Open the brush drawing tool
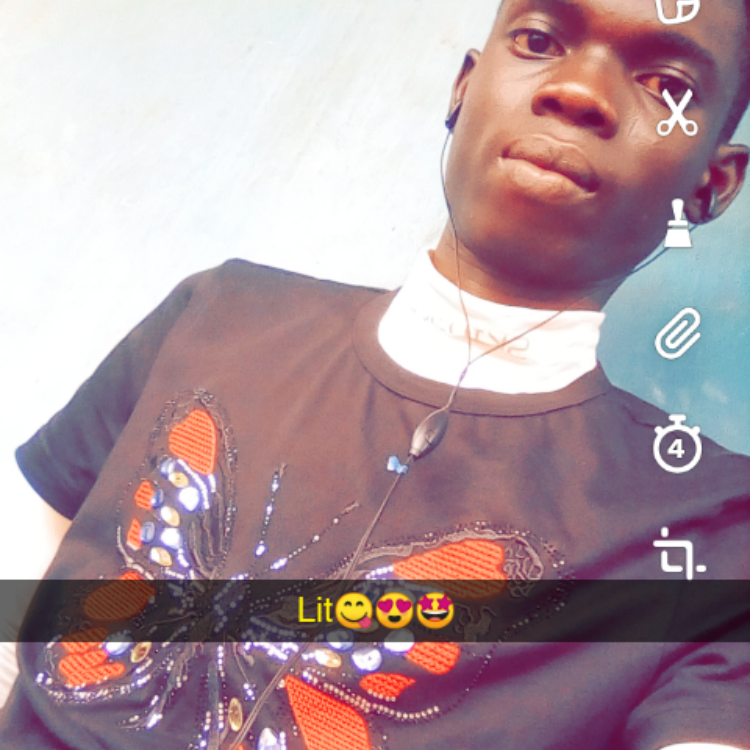750x750 pixels. 679,222
